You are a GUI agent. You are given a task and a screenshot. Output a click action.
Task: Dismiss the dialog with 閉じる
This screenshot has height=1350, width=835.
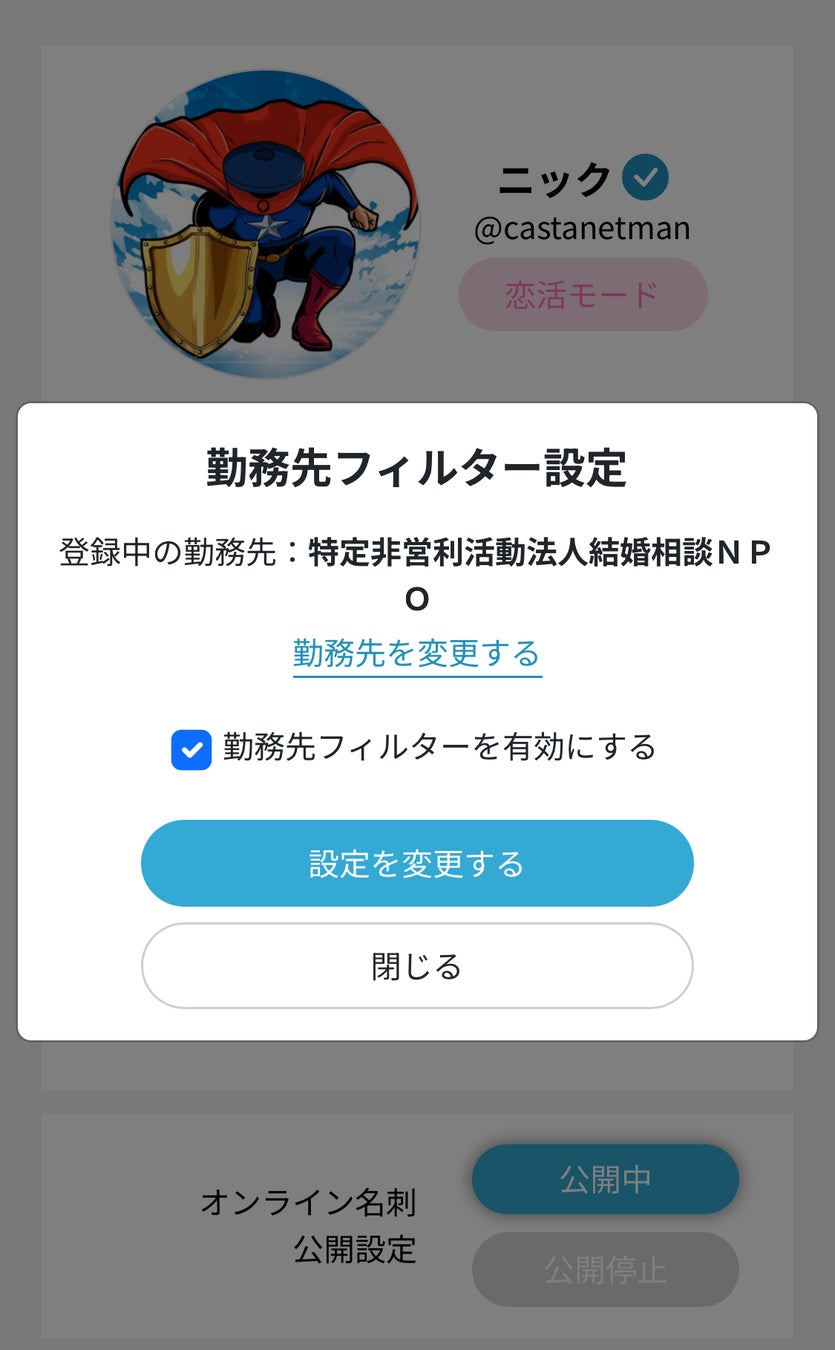point(417,966)
